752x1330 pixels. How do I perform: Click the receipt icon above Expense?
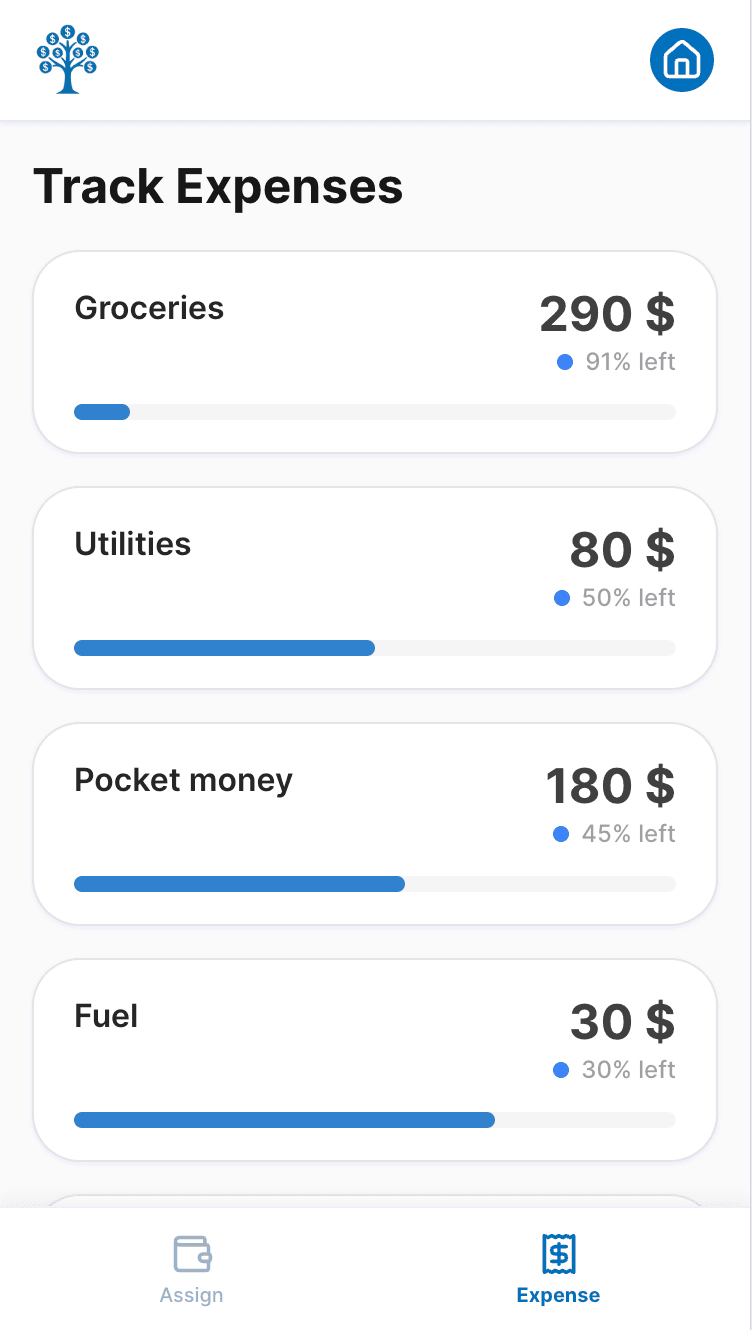pos(558,1253)
